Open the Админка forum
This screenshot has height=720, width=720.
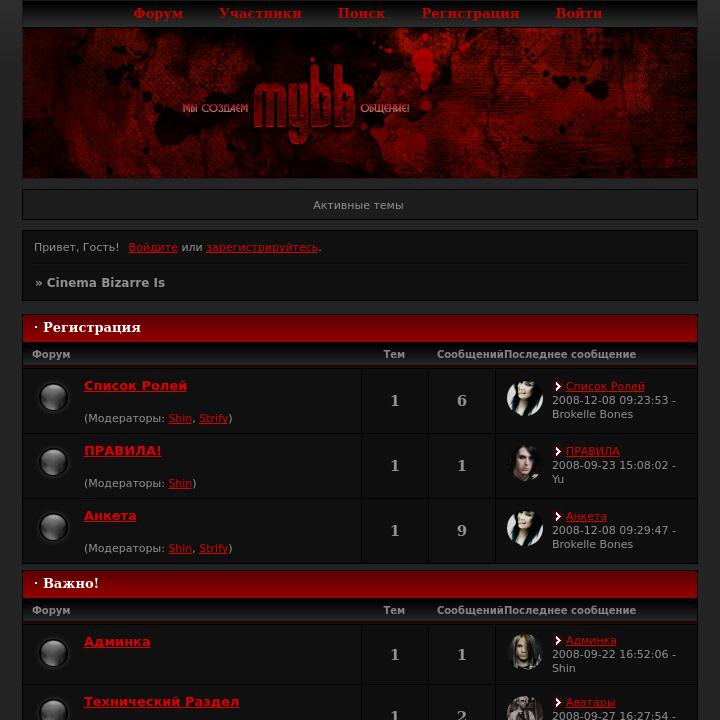click(x=117, y=642)
